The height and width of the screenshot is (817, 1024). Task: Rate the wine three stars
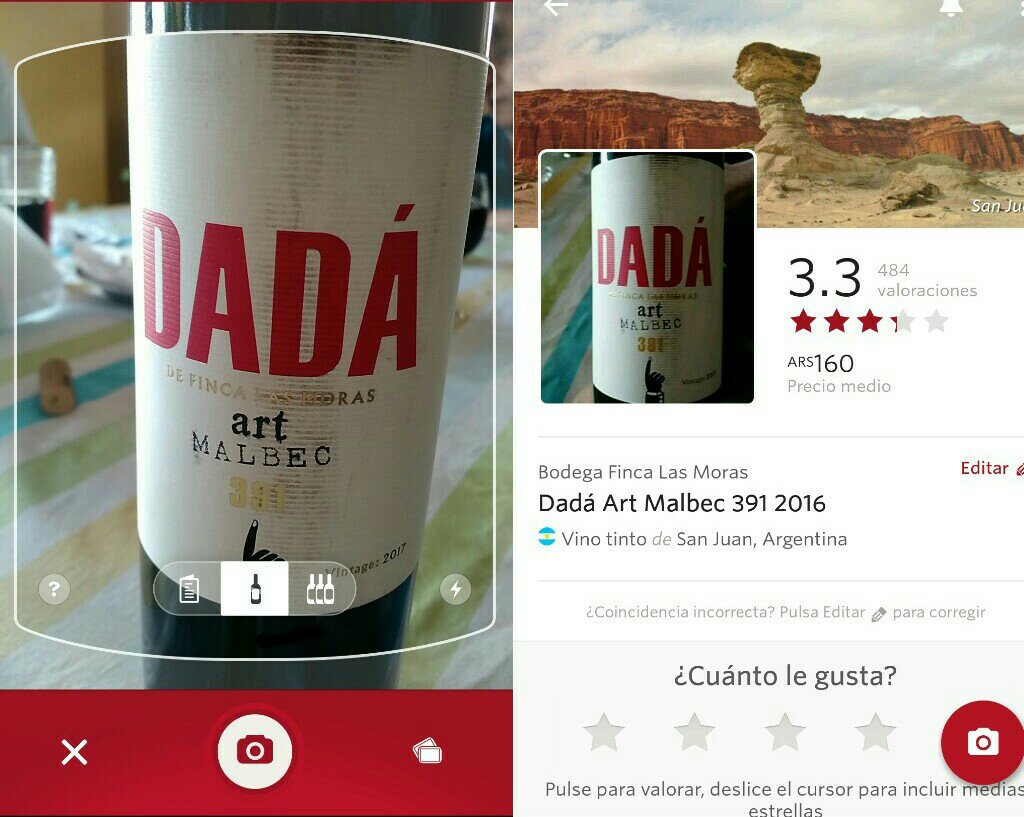pyautogui.click(x=785, y=733)
